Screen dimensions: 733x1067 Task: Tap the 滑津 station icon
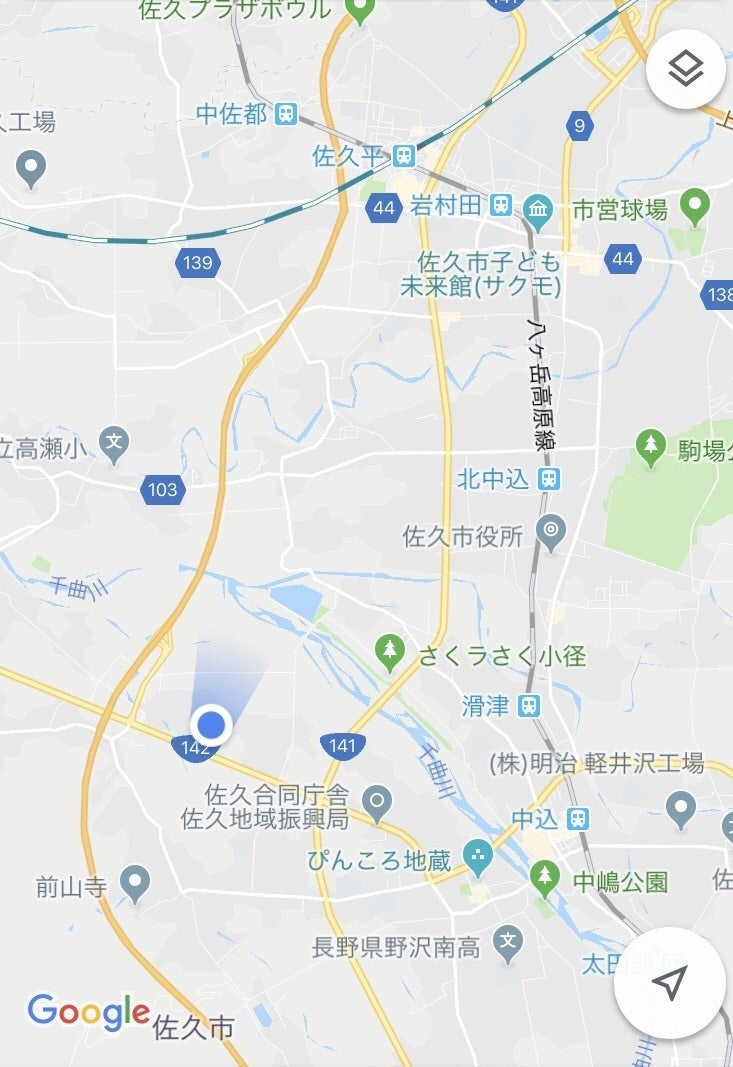click(529, 706)
